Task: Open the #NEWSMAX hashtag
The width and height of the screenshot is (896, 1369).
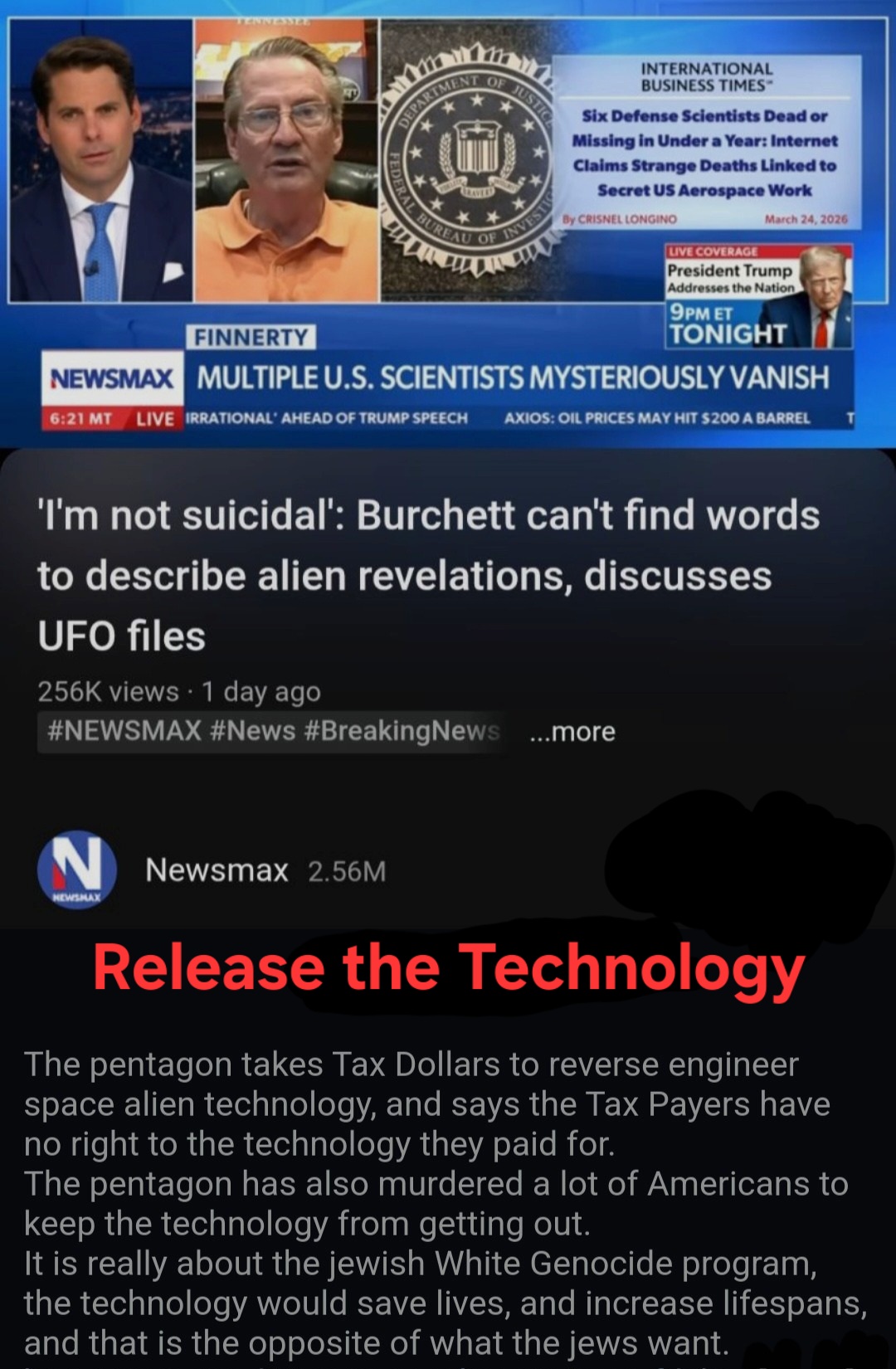Action: [x=124, y=731]
